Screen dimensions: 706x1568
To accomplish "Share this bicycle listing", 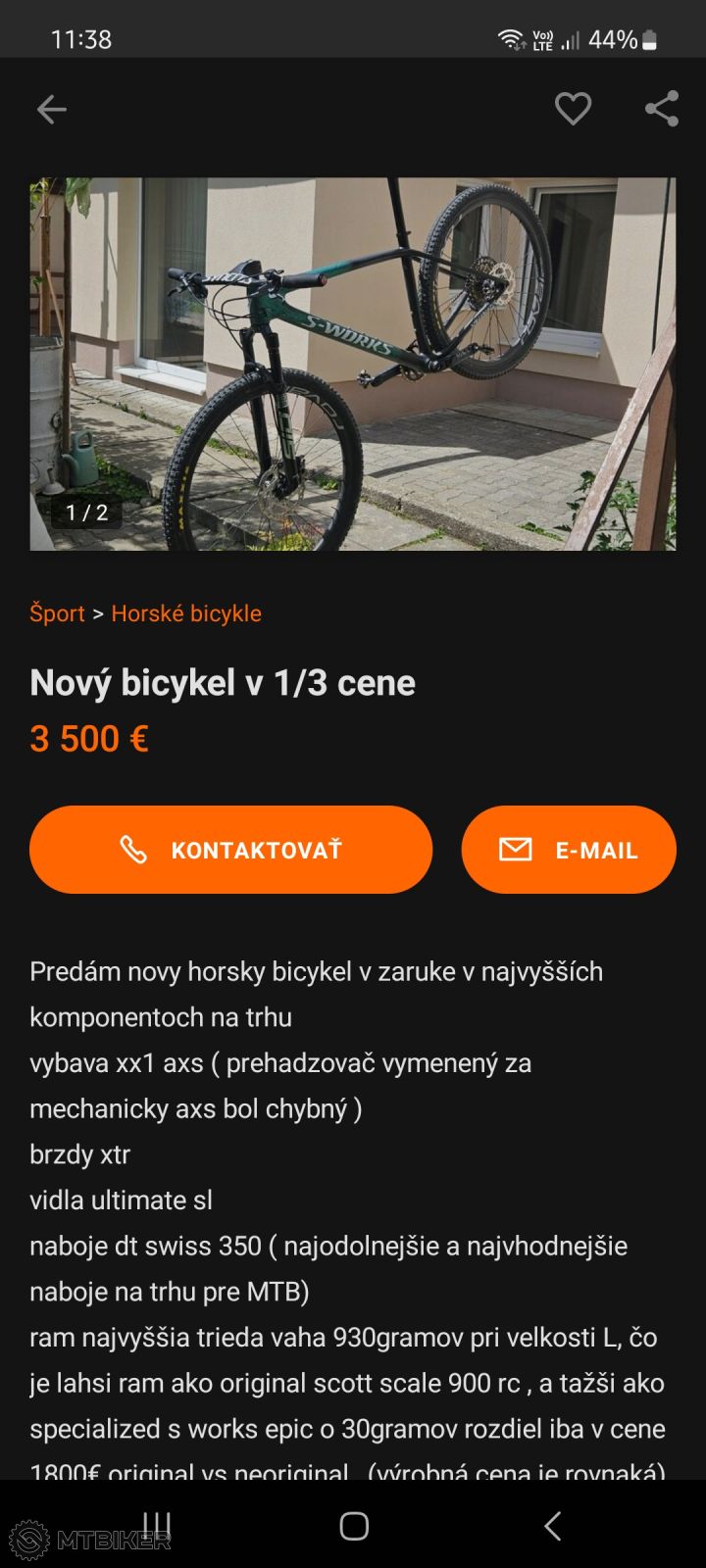I will click(662, 109).
